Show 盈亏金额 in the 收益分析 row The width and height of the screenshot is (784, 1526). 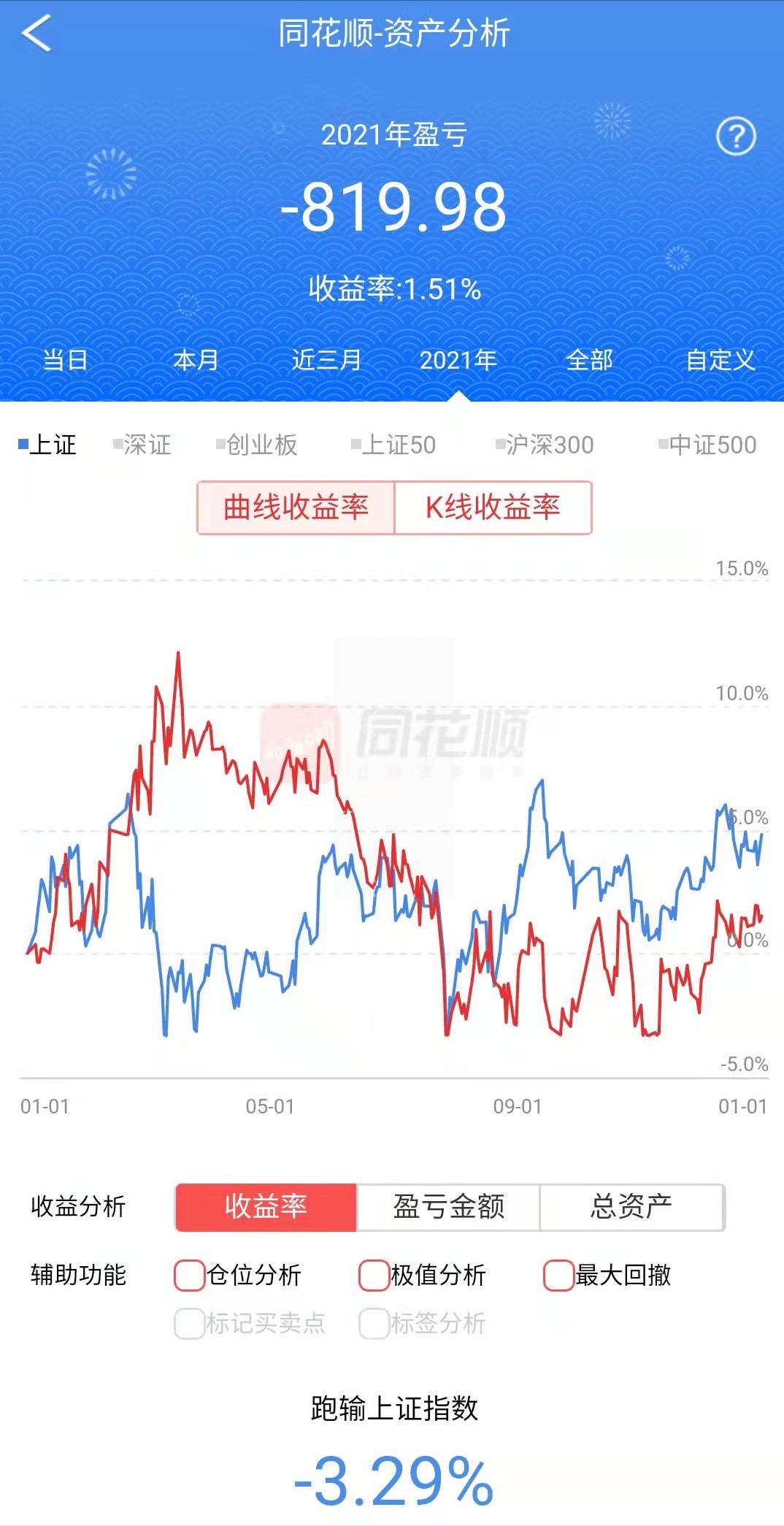pos(448,1207)
